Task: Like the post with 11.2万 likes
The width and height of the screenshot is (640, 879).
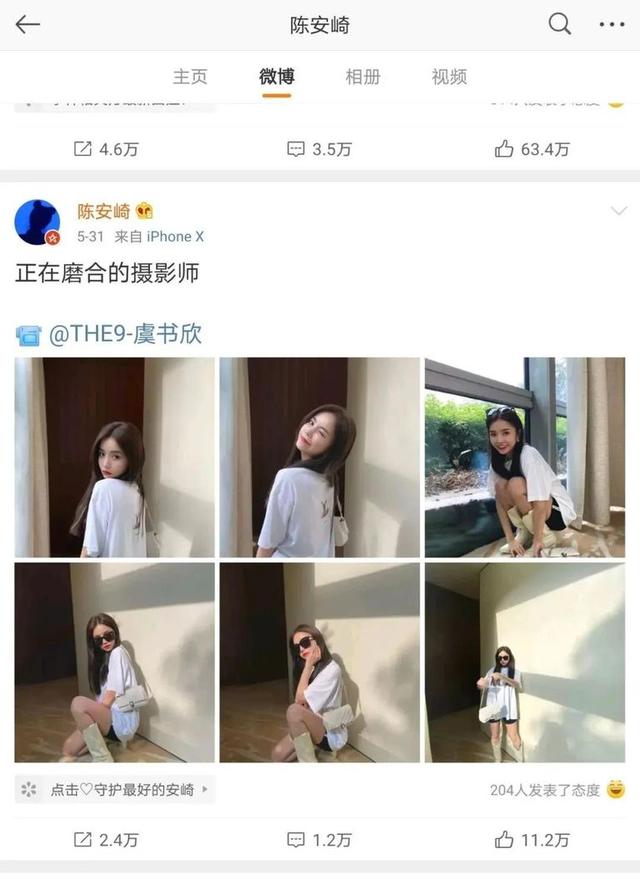Action: [531, 840]
